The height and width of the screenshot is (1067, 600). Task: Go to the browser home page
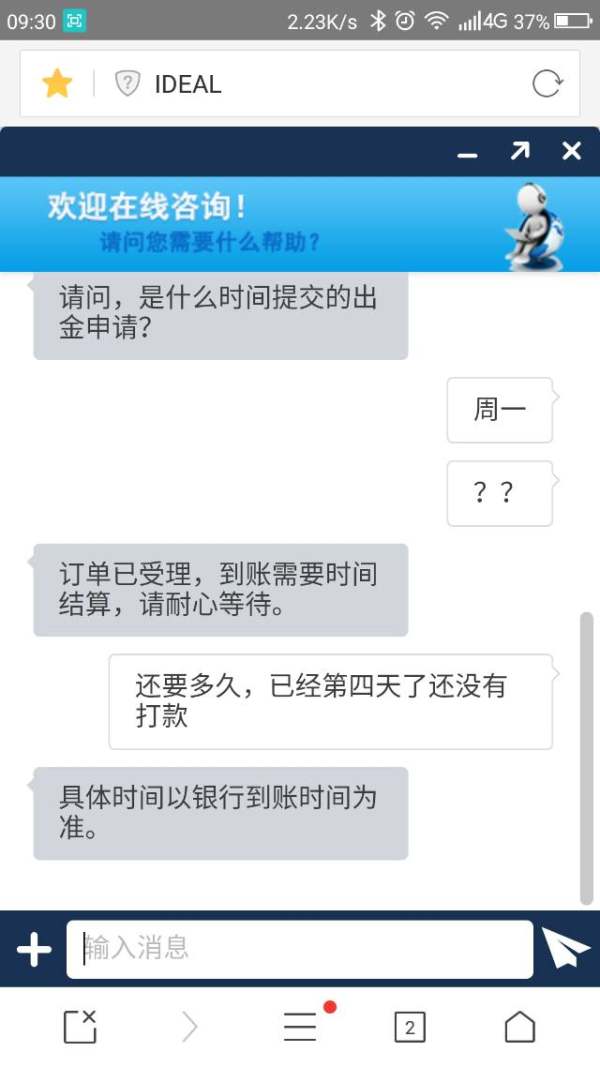tap(519, 1027)
